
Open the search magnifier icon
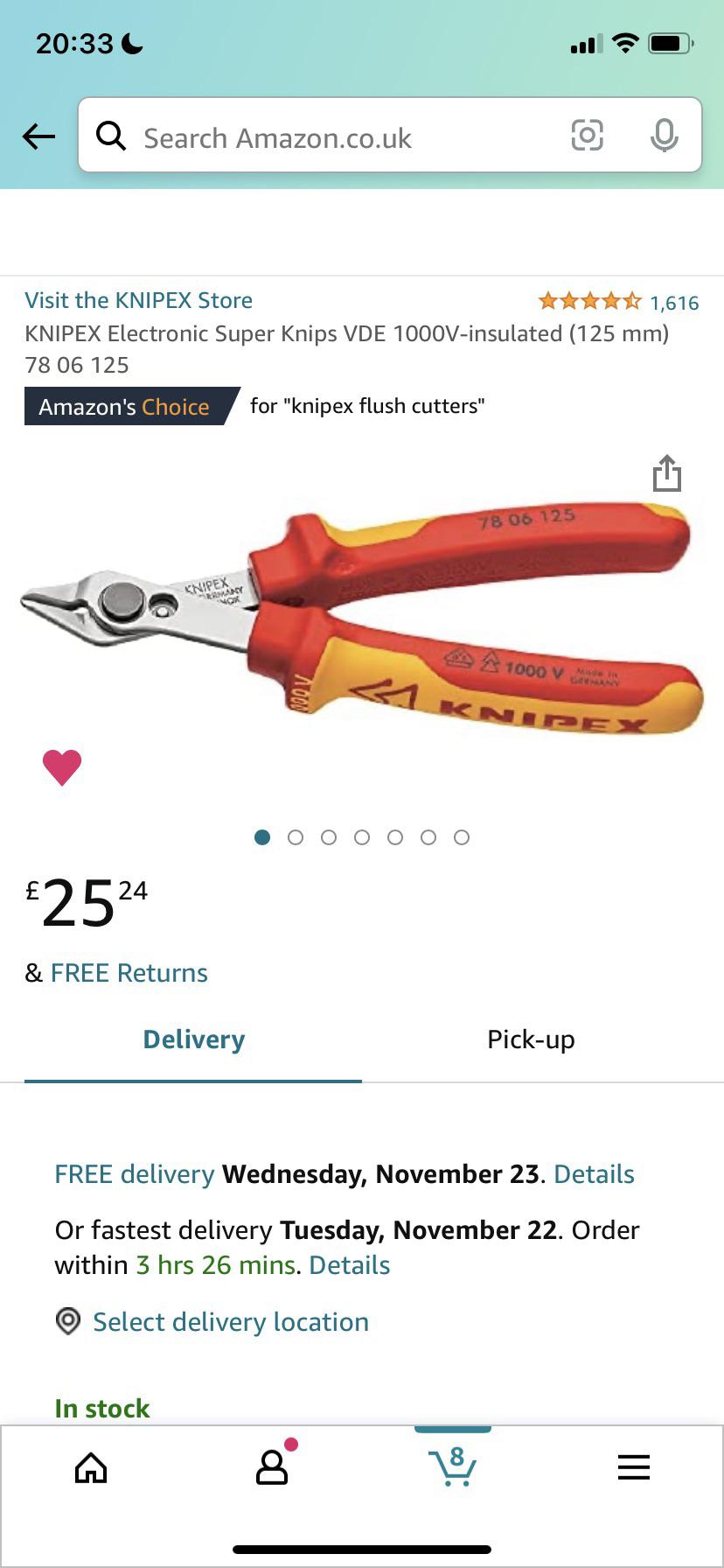[112, 136]
